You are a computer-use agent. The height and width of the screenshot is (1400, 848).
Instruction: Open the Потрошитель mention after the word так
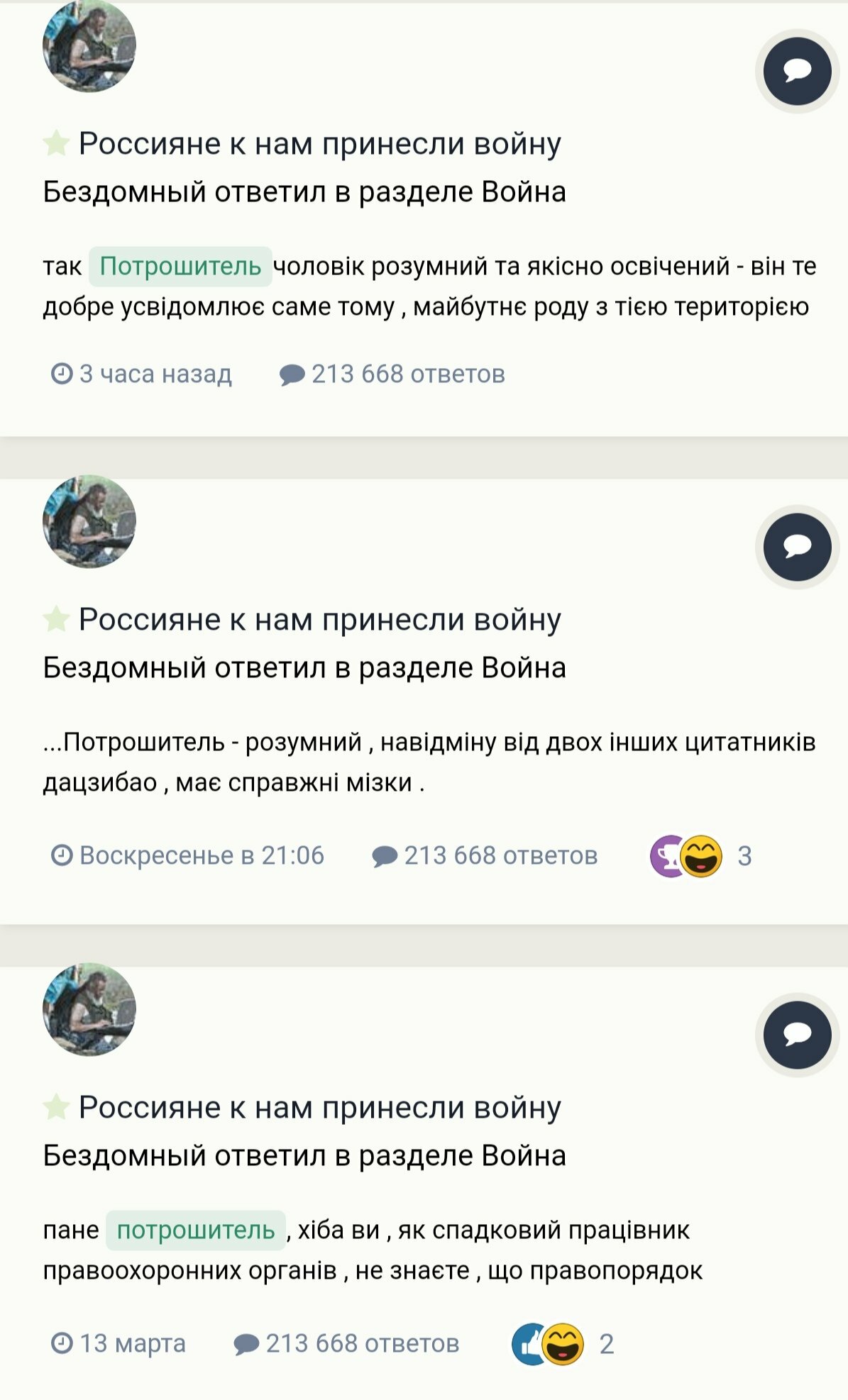pyautogui.click(x=180, y=266)
